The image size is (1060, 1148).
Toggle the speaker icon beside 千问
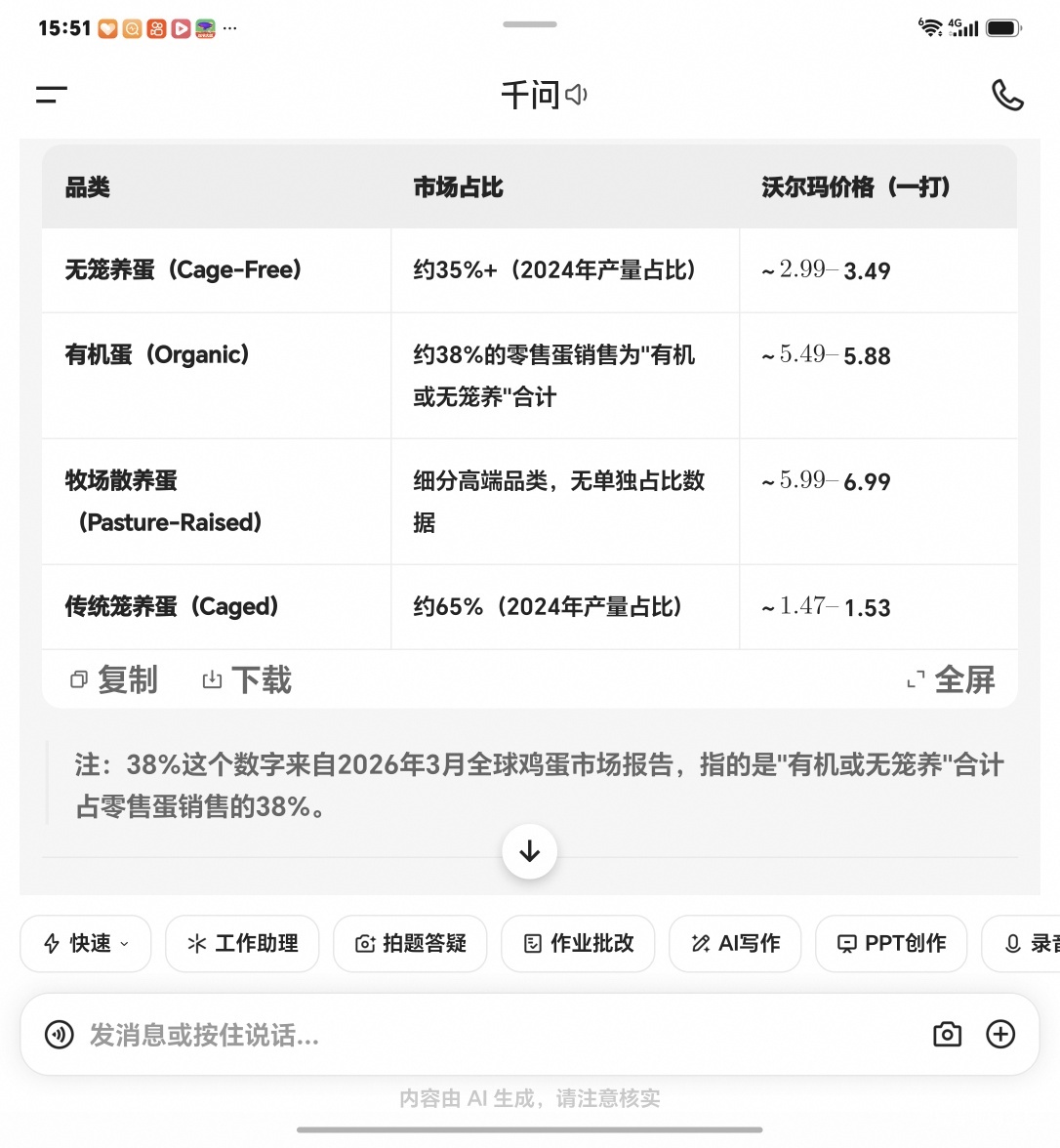576,95
